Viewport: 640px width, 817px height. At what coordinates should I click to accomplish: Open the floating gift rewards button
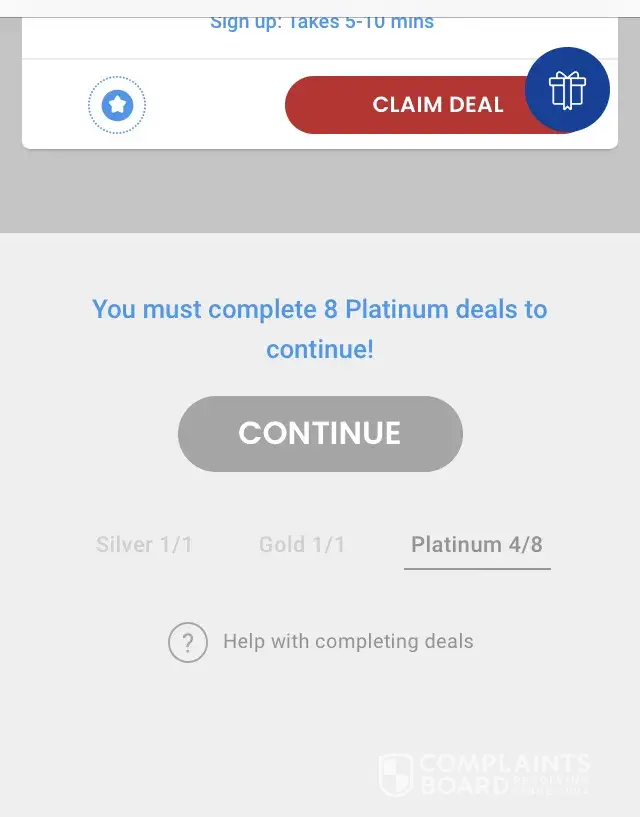point(567,90)
